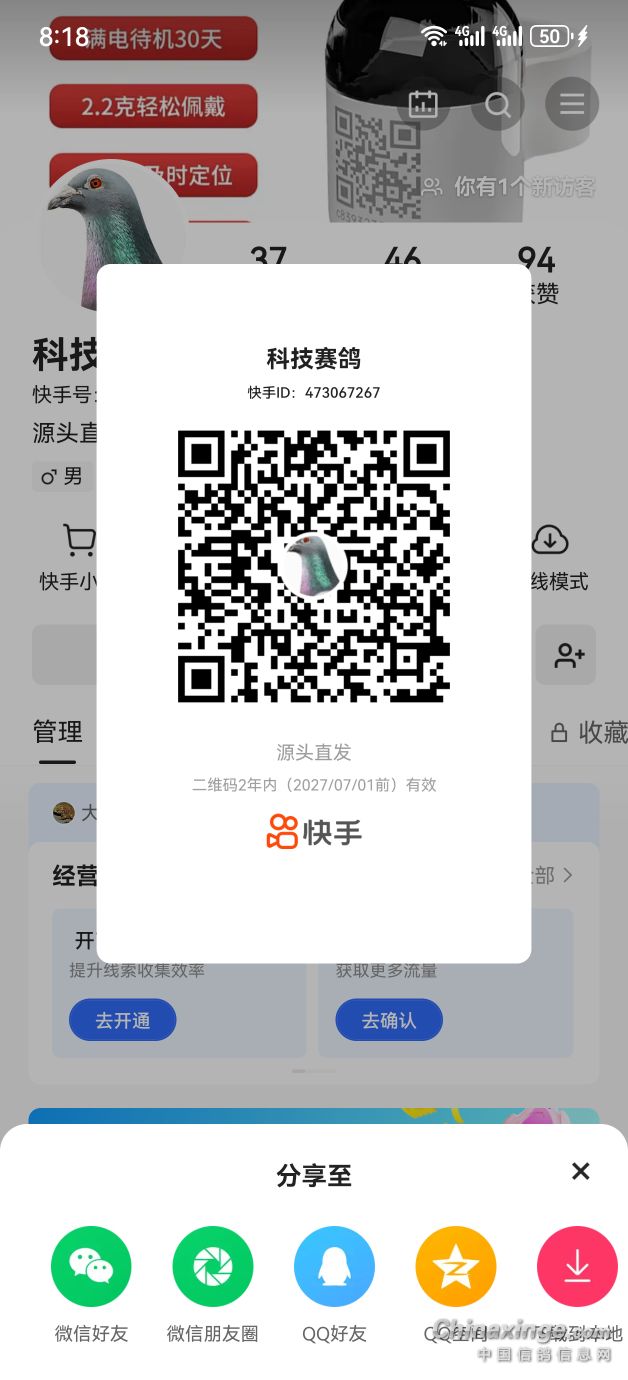Save QR code locally with download icon
This screenshot has height=1380, width=628.
[x=577, y=1267]
